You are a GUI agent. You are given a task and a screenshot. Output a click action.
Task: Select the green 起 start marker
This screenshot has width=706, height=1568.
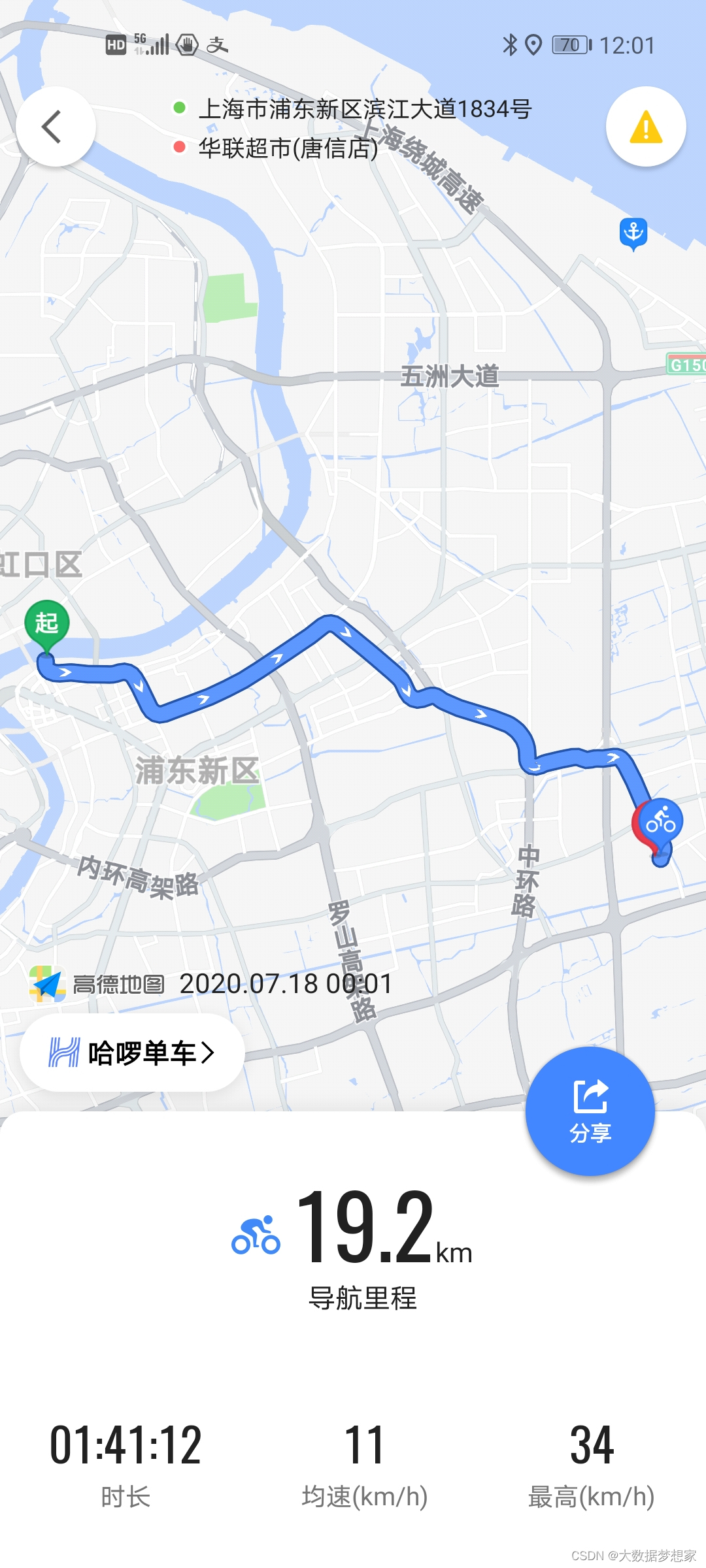pos(47,624)
